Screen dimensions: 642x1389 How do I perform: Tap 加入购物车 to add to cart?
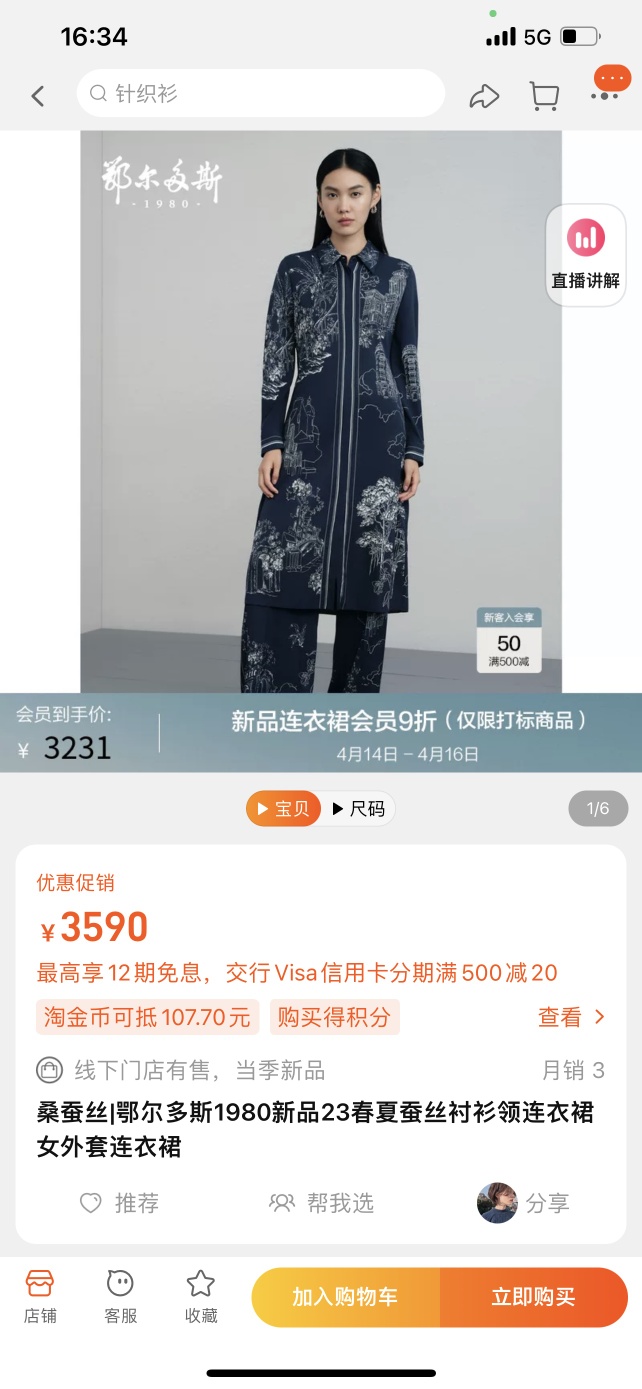click(345, 1297)
